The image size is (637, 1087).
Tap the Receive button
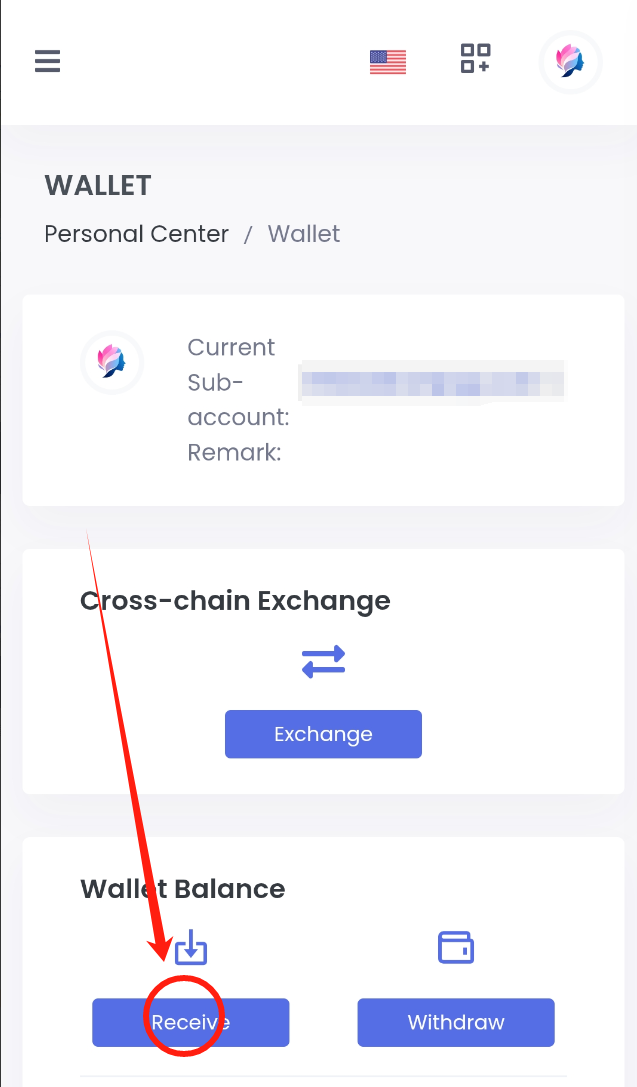[191, 1022]
